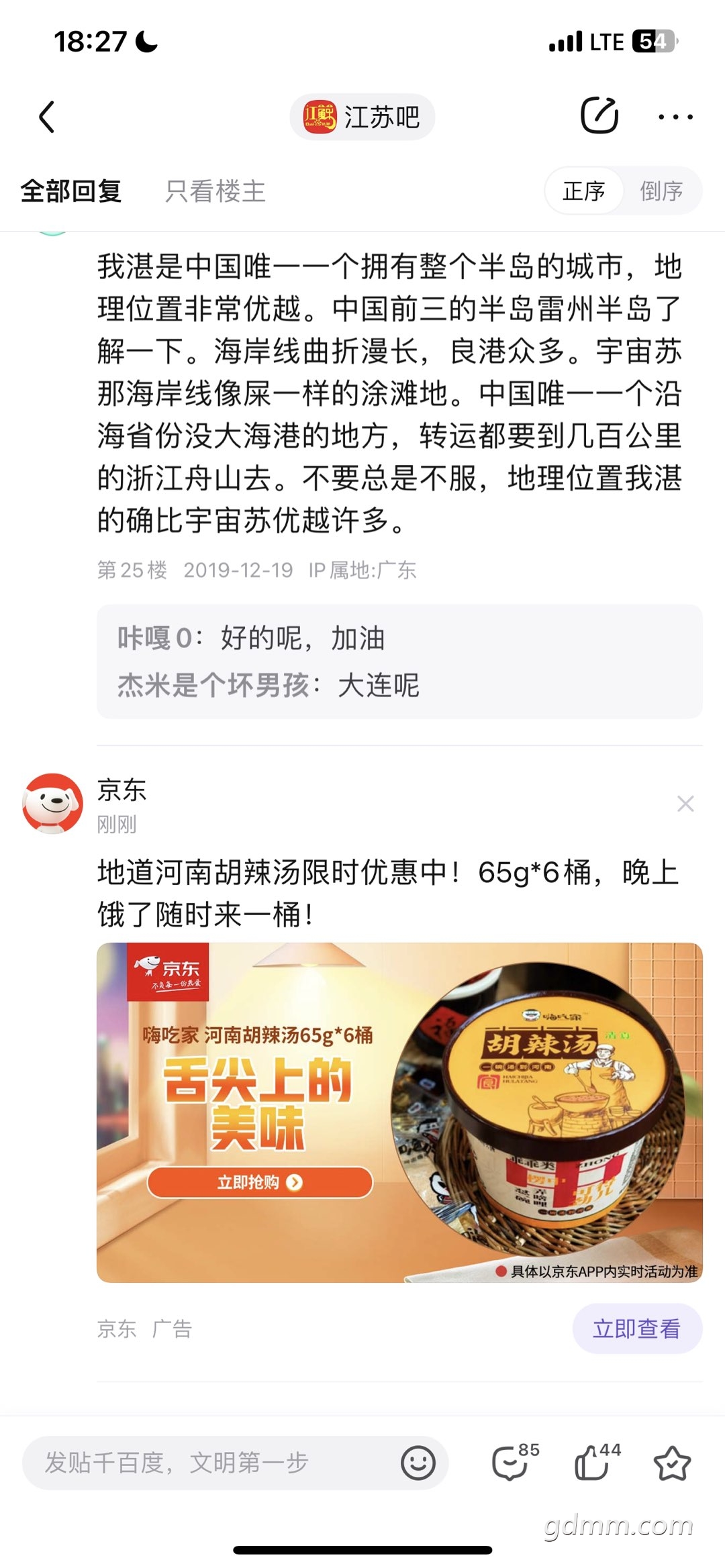Viewport: 725px width, 1568px height.
Task: Bookmark this thread with the star
Action: click(672, 1463)
